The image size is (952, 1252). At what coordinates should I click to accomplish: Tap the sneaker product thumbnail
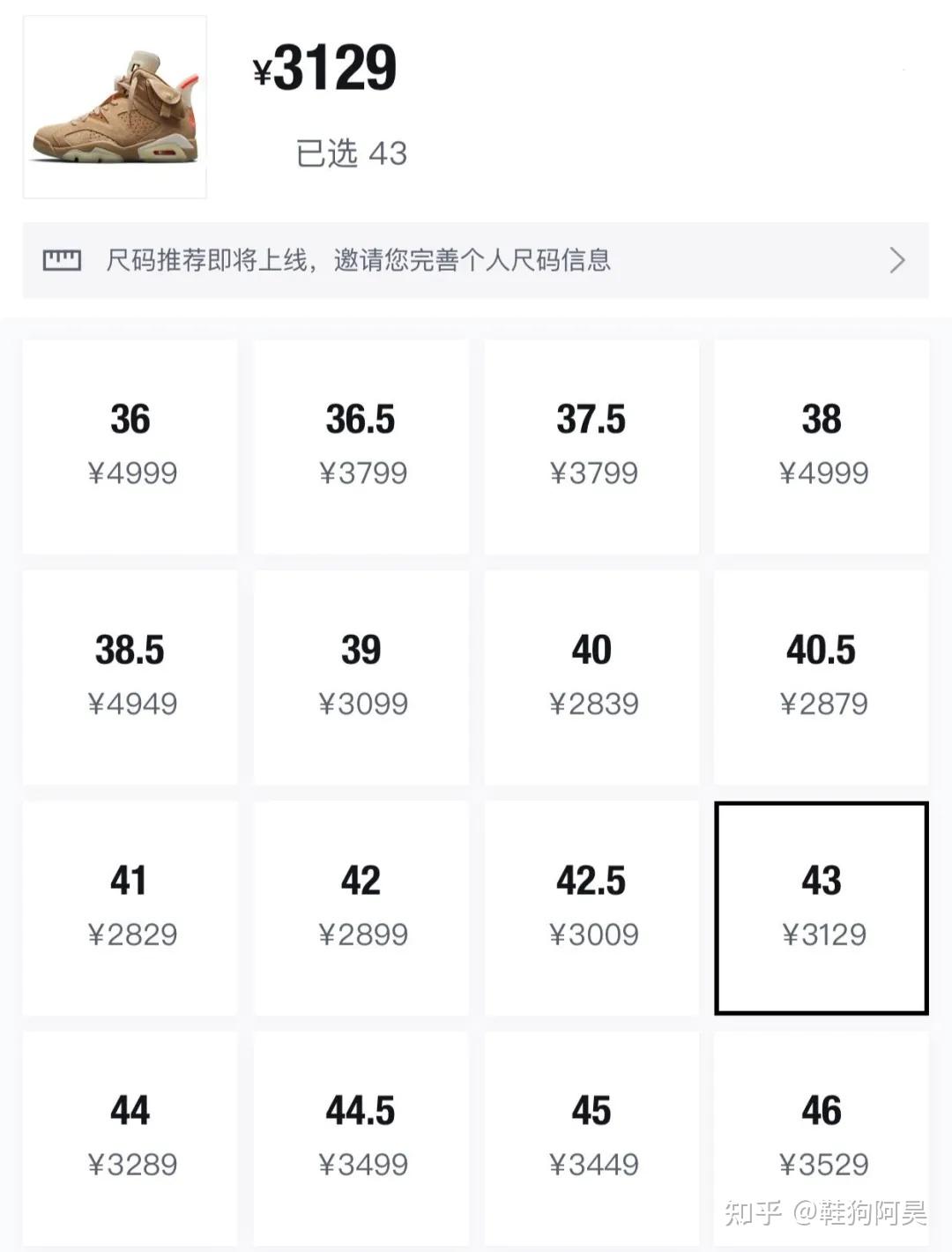pyautogui.click(x=115, y=107)
